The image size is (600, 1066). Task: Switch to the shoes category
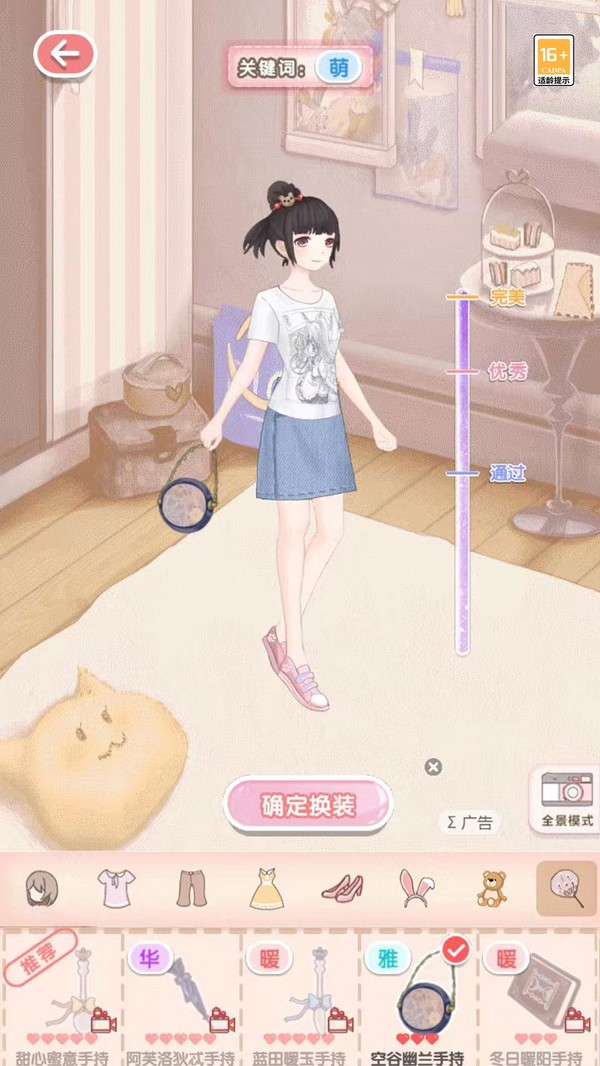tap(342, 888)
